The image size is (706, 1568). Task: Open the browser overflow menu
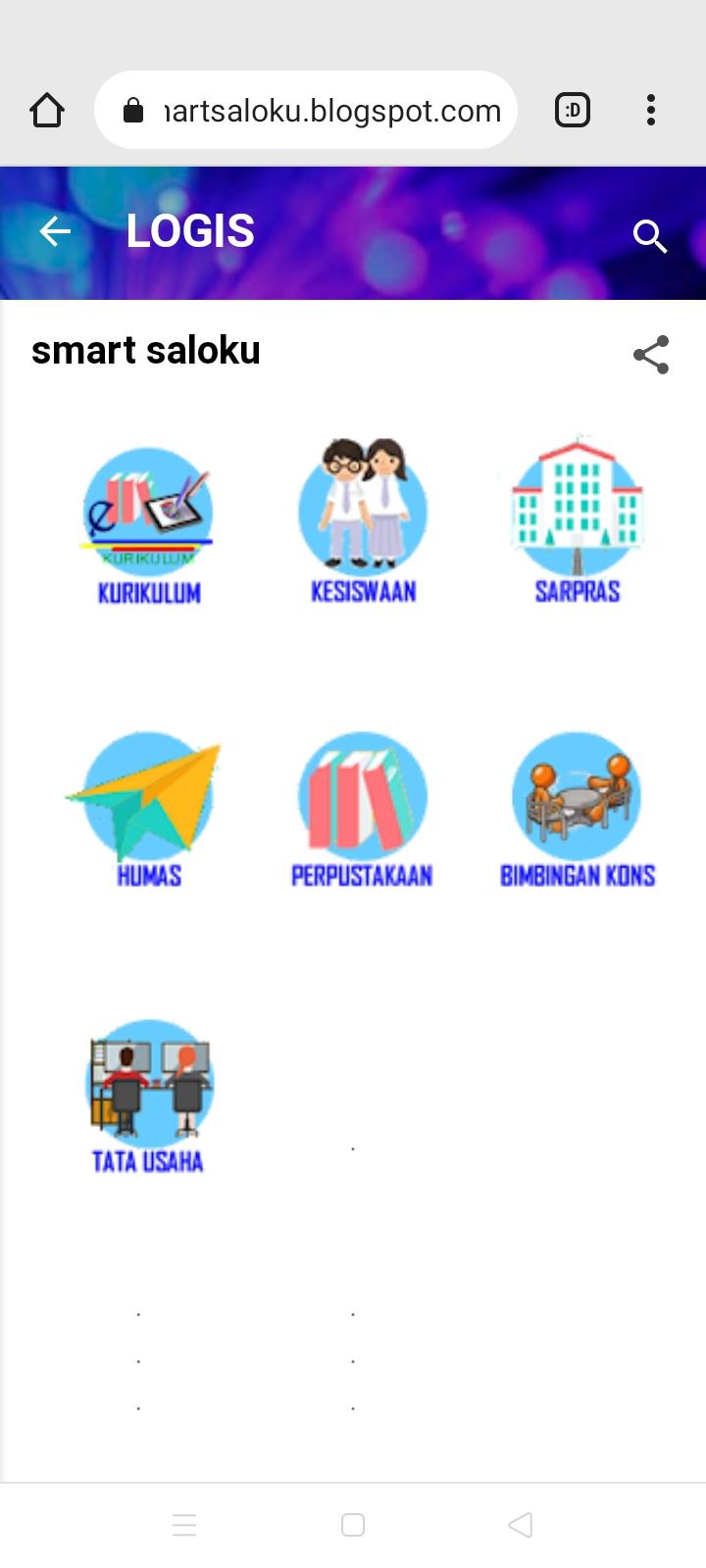[651, 111]
